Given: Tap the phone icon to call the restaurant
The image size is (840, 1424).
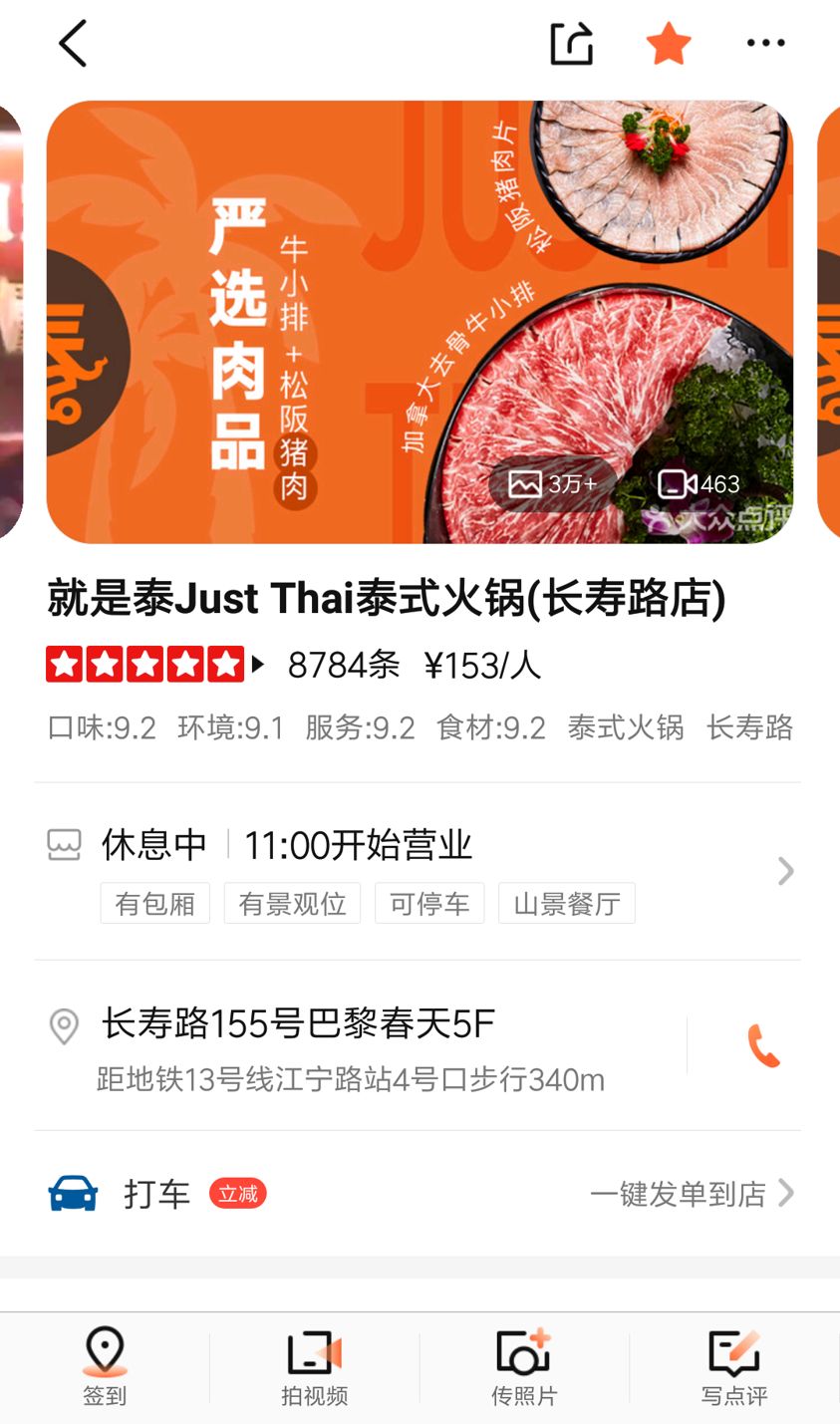Looking at the screenshot, I should [x=764, y=1044].
